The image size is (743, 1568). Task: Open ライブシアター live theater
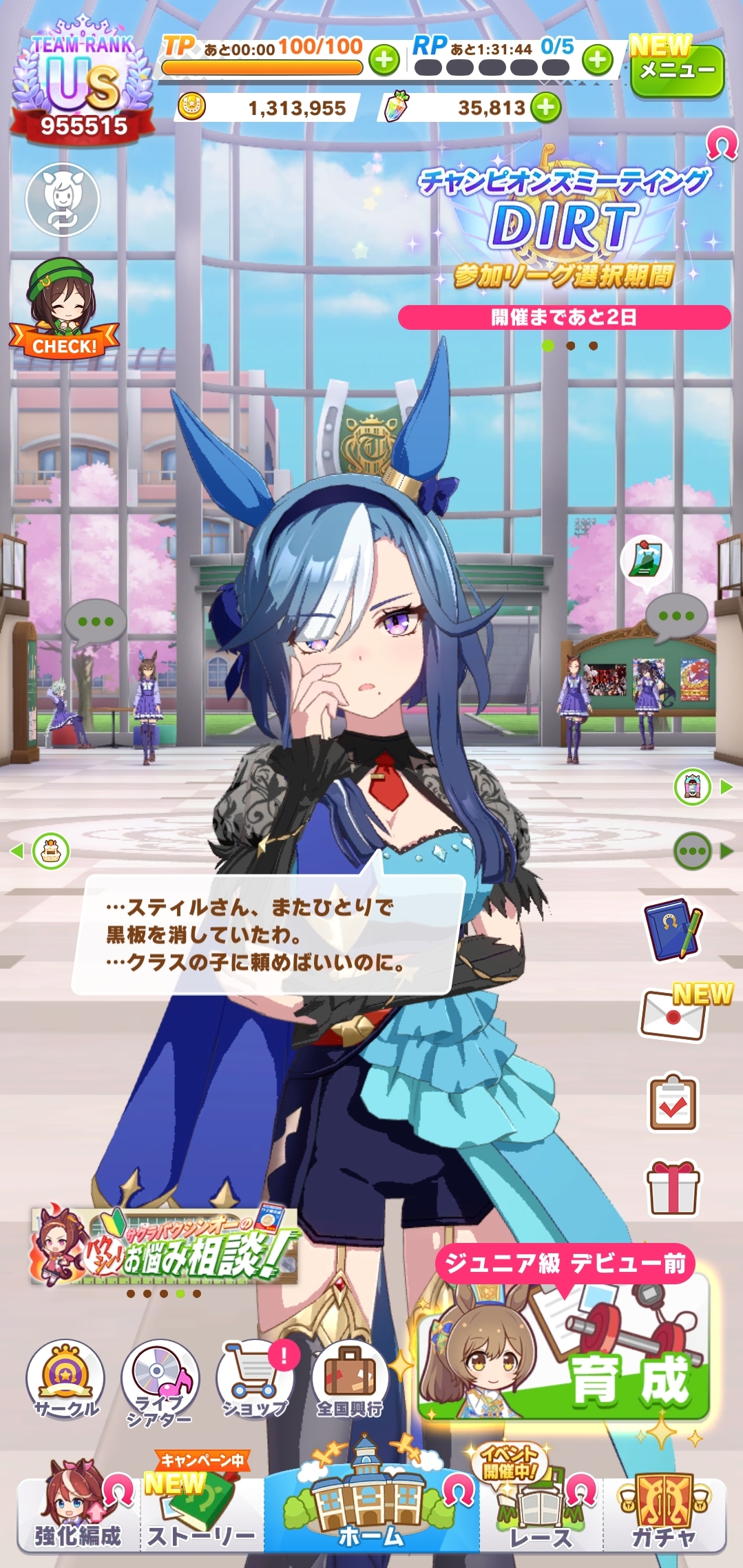(x=160, y=1381)
